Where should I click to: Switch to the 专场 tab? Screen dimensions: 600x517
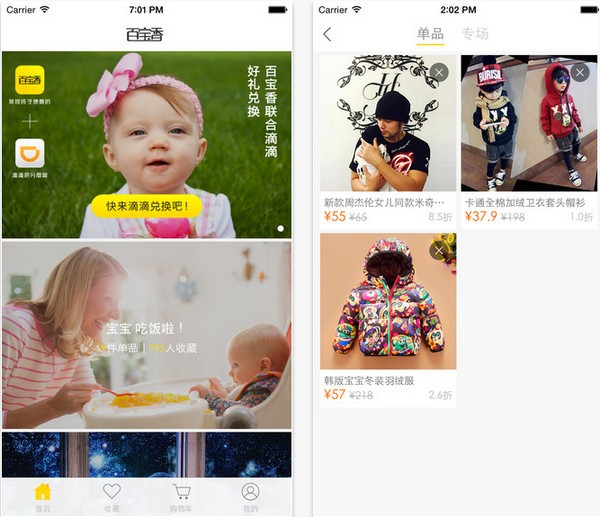click(475, 34)
